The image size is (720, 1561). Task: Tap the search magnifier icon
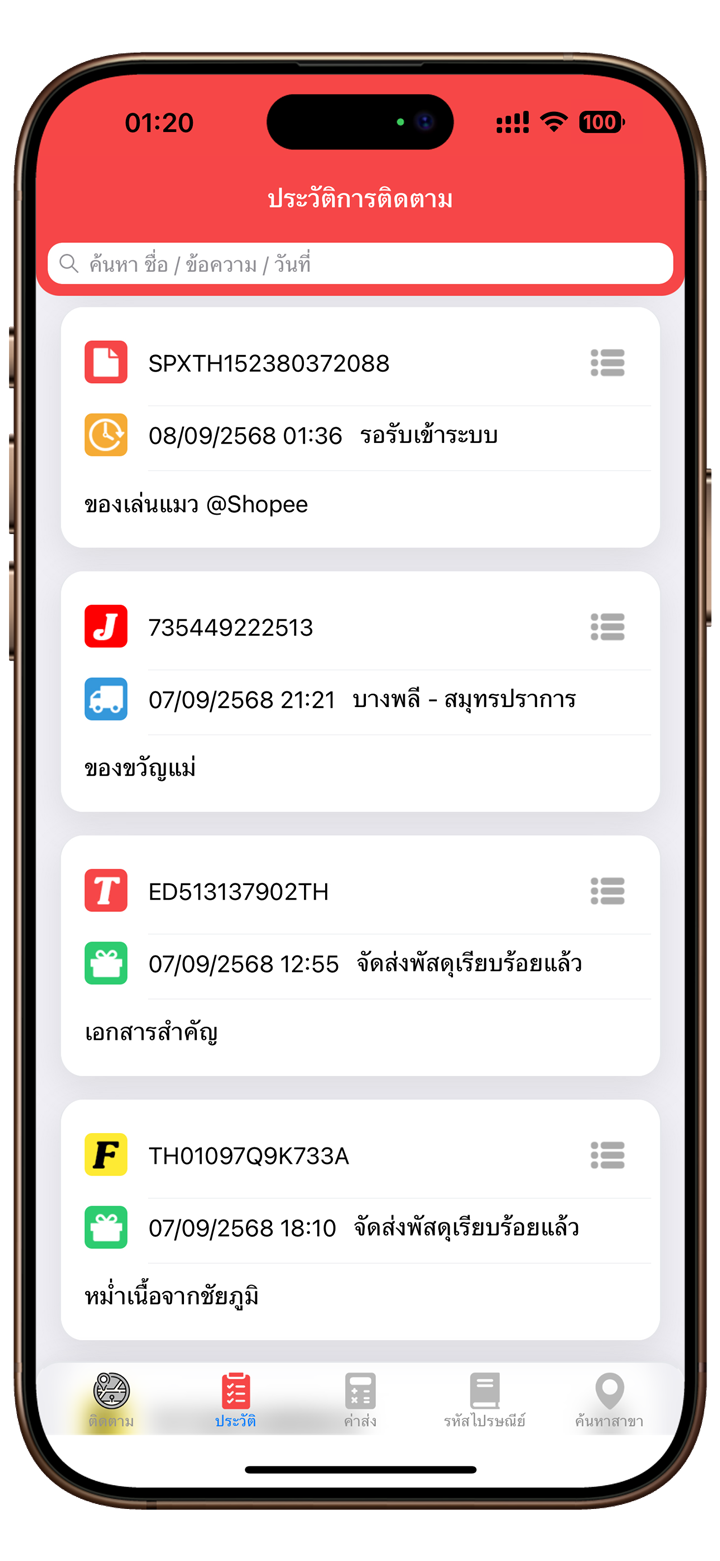click(68, 264)
